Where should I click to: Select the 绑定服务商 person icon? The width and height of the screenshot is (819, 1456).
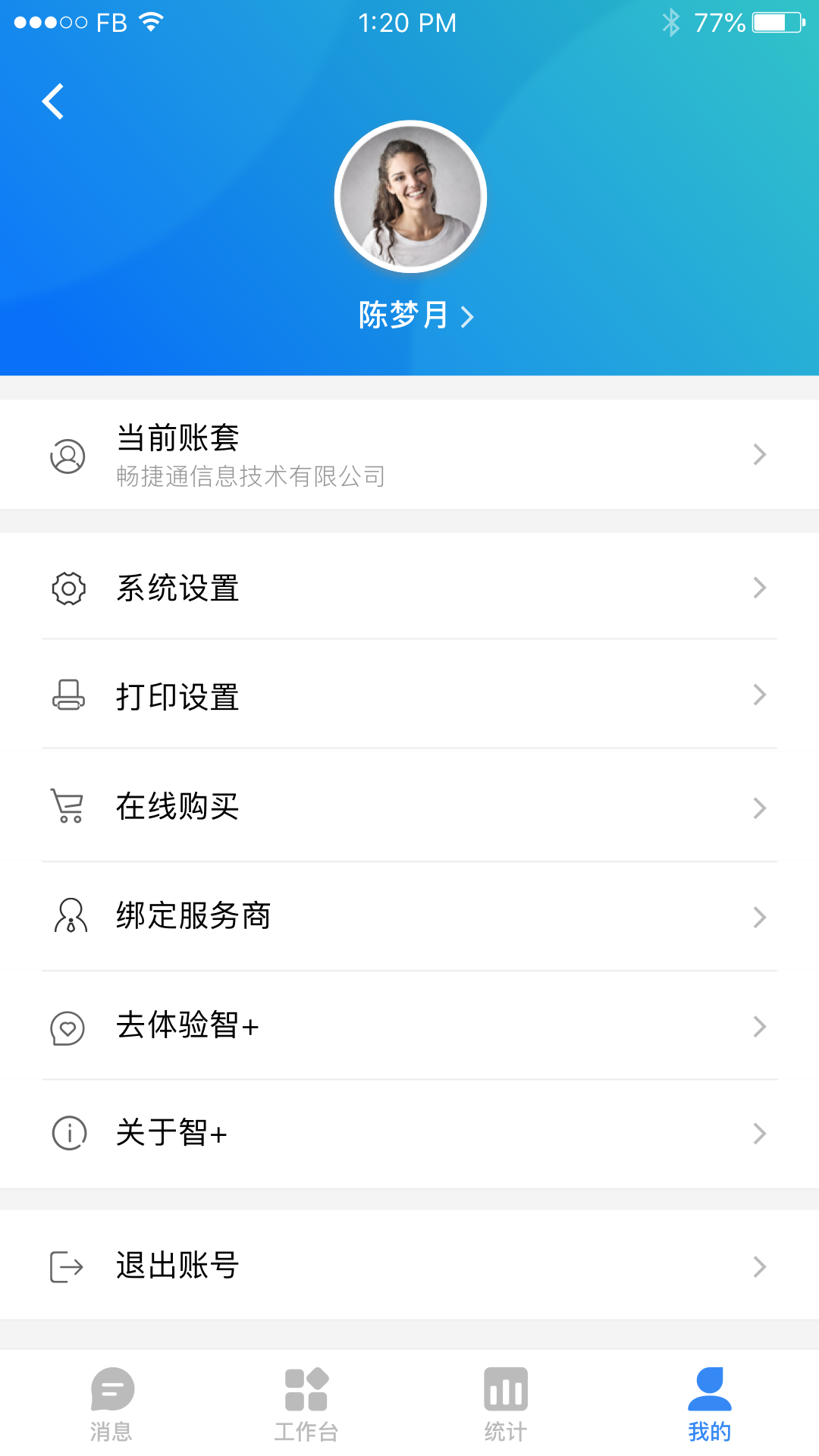tap(68, 916)
